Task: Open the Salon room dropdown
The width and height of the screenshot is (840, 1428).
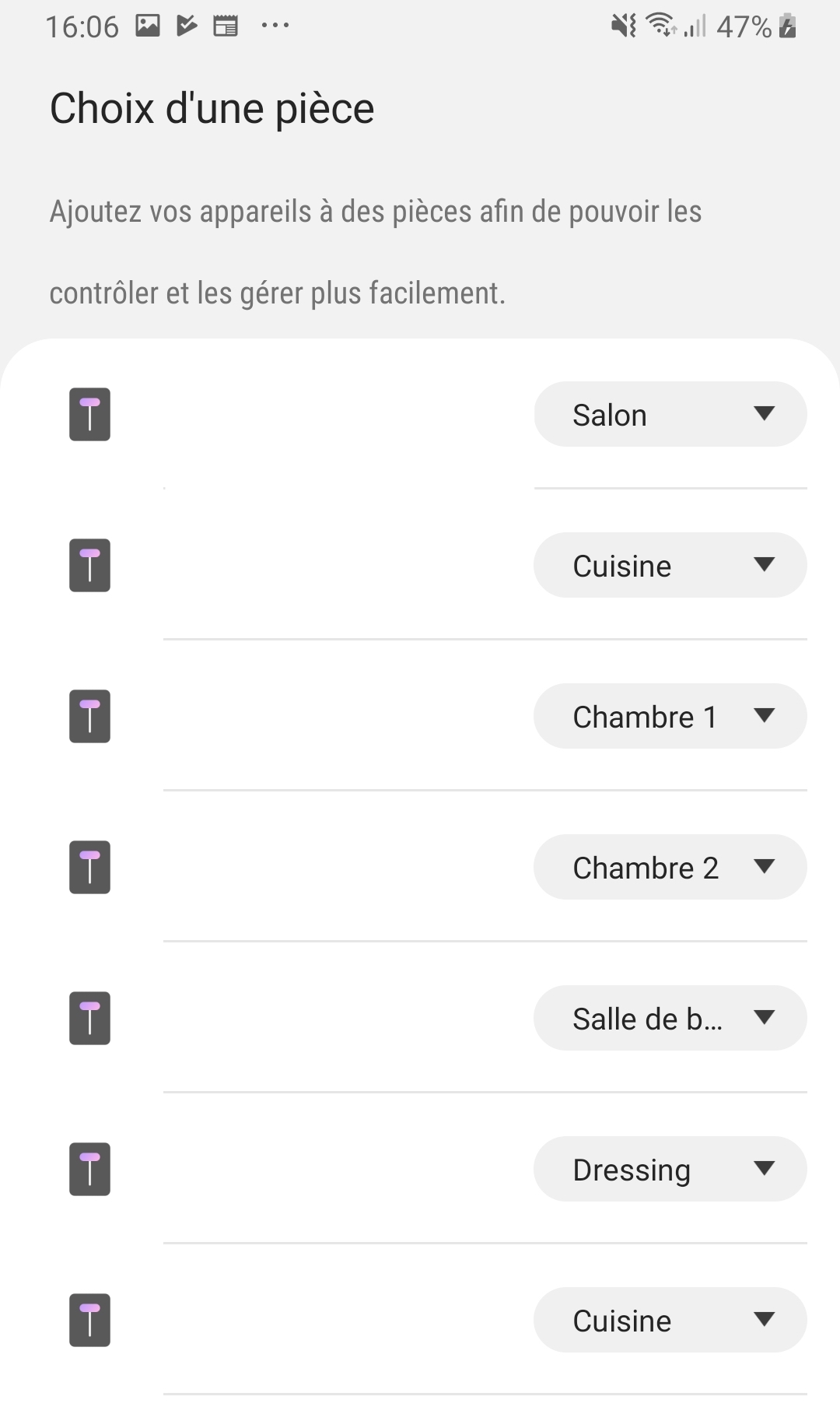Action: [x=669, y=414]
